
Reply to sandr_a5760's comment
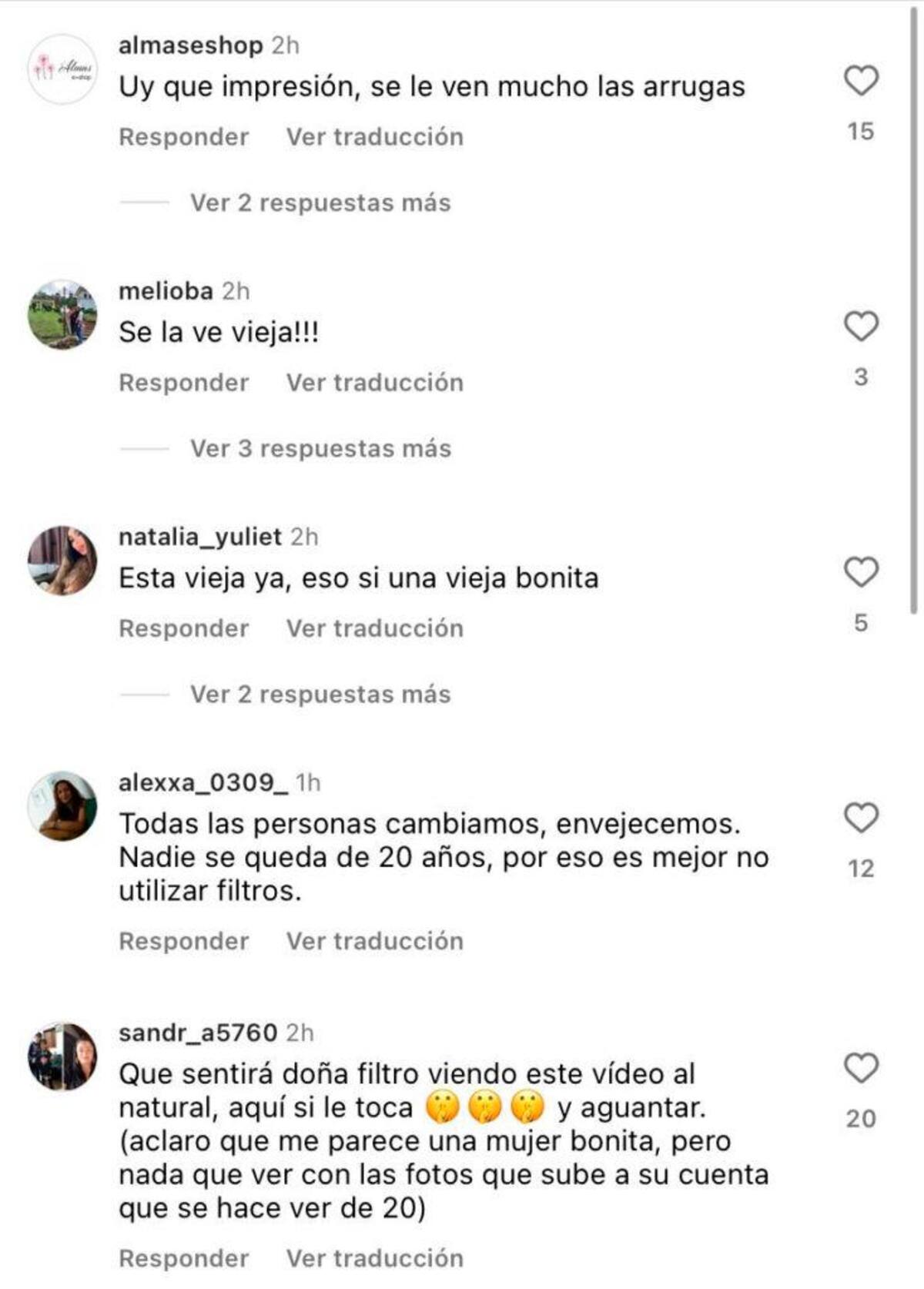[x=184, y=1258]
